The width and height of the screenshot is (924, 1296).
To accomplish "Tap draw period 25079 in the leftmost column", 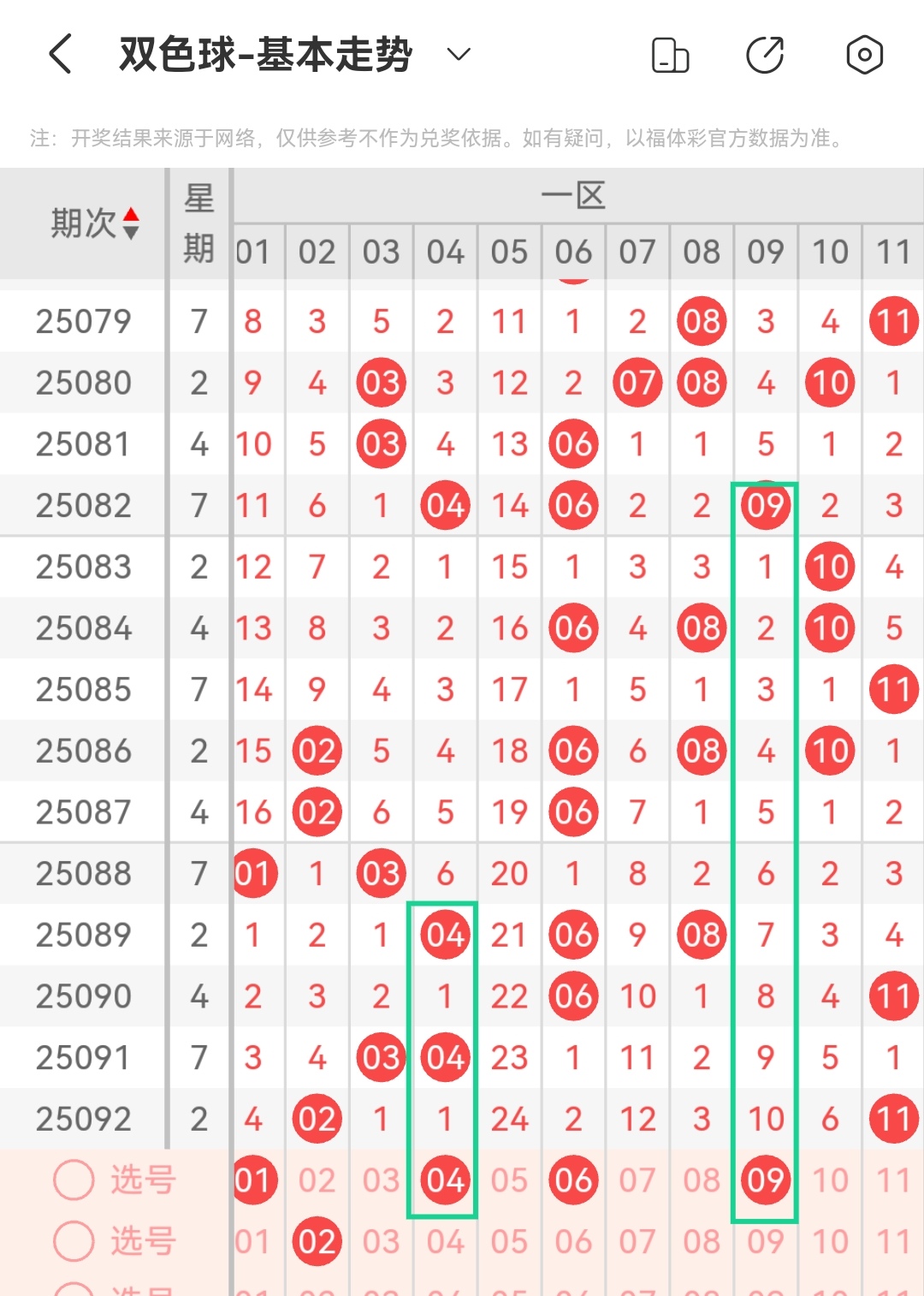I will [x=83, y=321].
